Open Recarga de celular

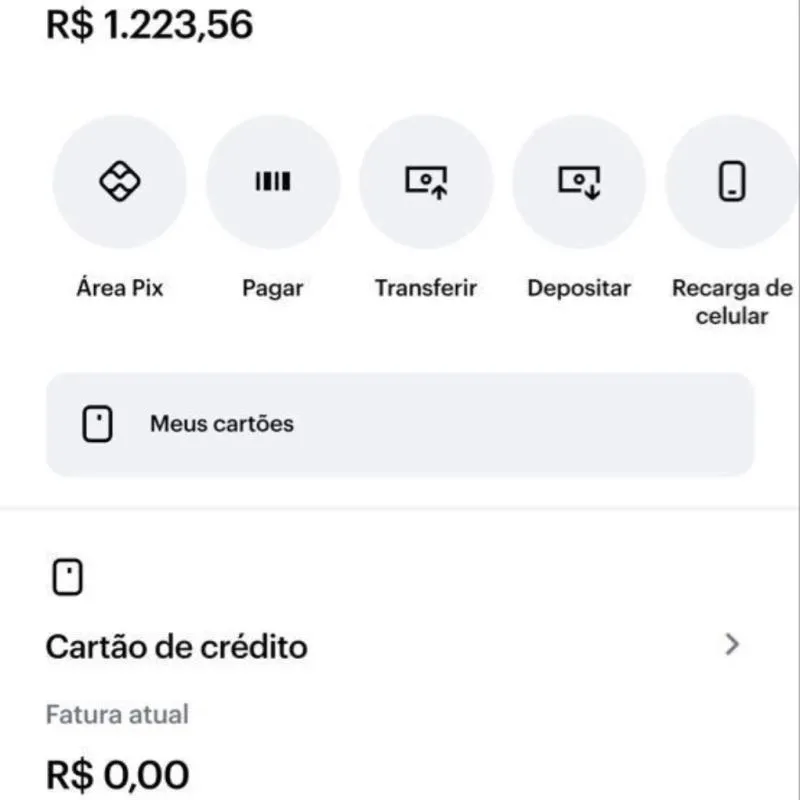coord(732,182)
